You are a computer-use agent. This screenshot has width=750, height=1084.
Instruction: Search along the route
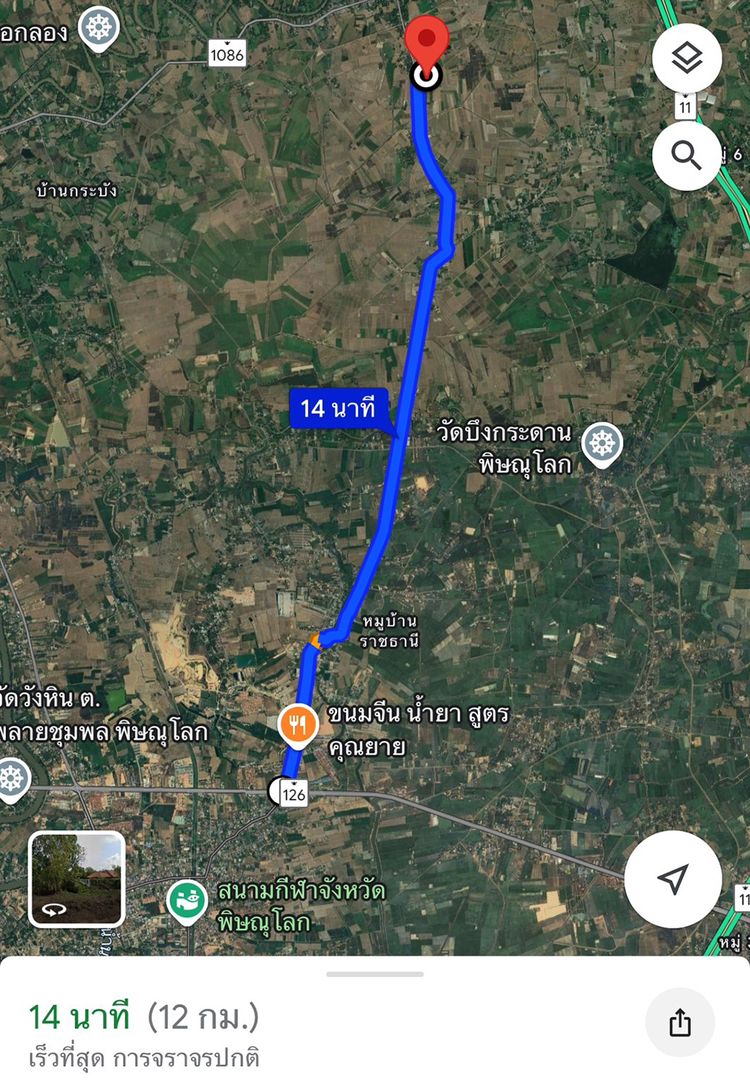pos(686,155)
